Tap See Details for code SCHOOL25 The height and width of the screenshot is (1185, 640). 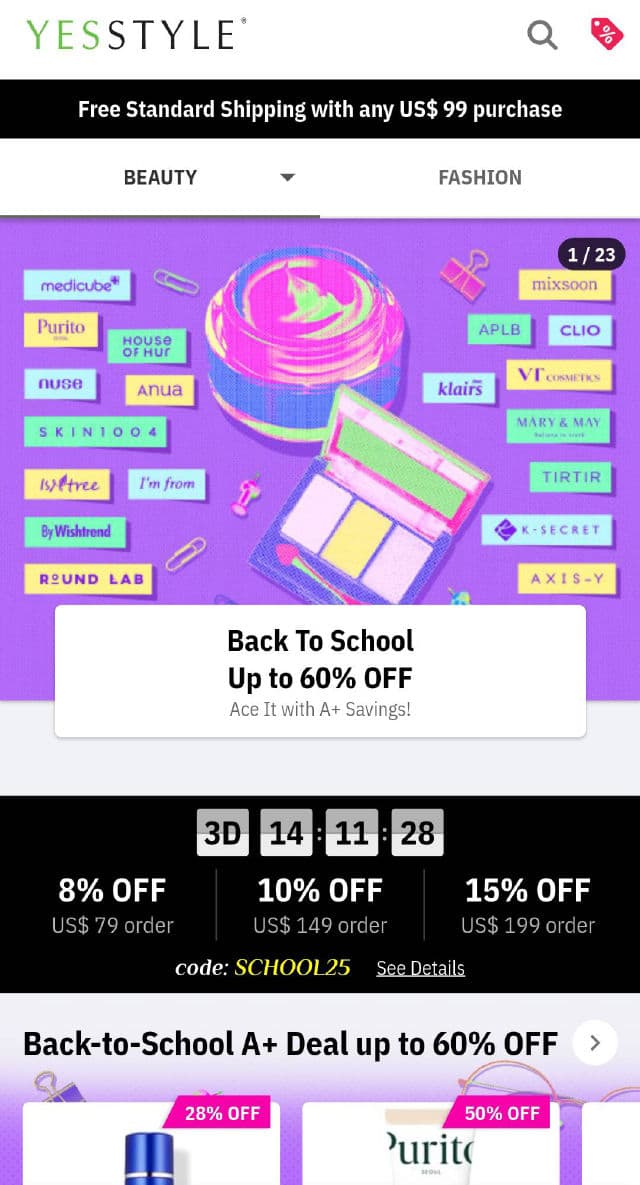tap(420, 968)
